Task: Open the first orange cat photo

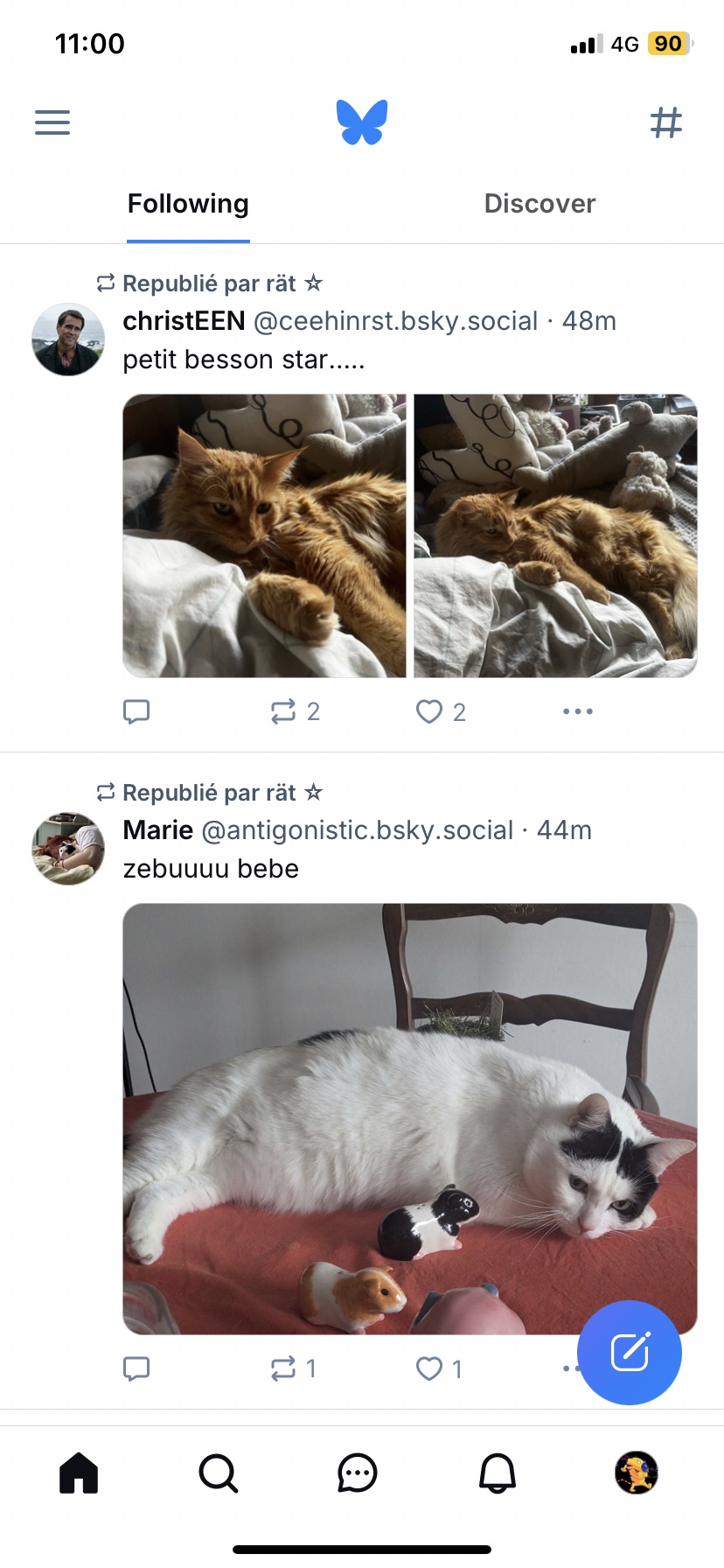Action: point(264,535)
